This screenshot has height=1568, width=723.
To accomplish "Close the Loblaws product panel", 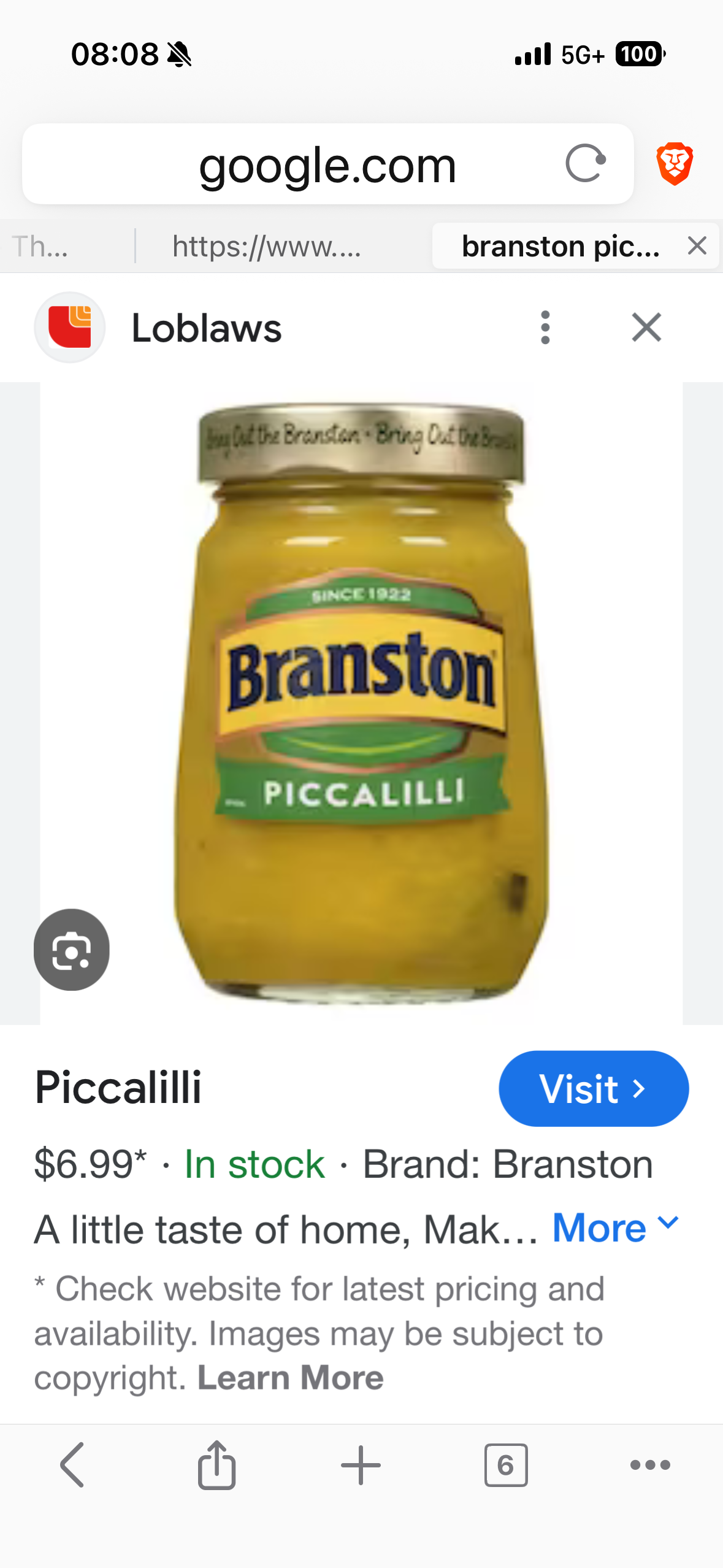I will [646, 327].
